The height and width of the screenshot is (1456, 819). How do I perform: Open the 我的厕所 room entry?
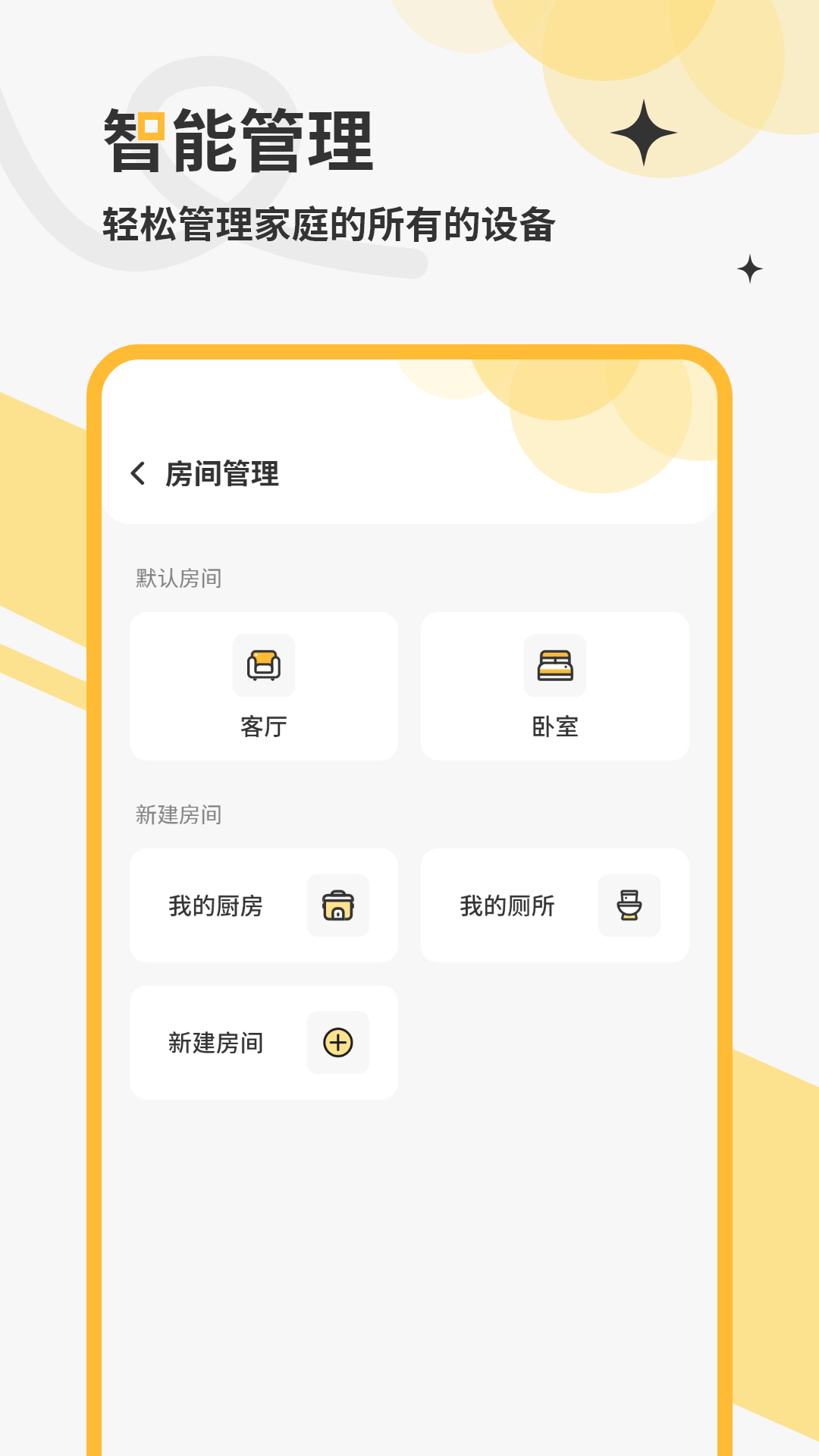(x=556, y=905)
